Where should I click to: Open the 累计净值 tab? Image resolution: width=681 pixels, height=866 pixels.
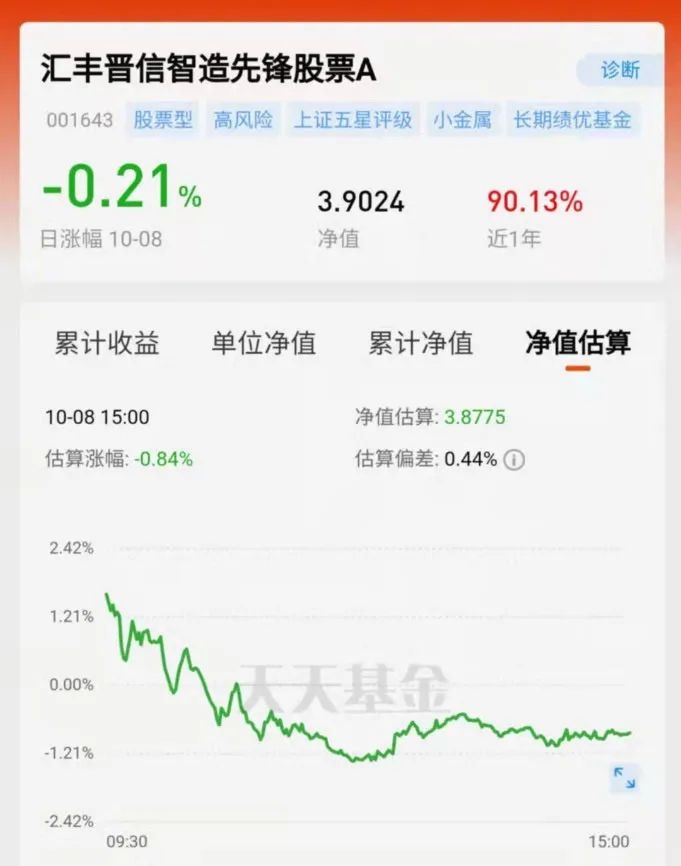pos(420,343)
